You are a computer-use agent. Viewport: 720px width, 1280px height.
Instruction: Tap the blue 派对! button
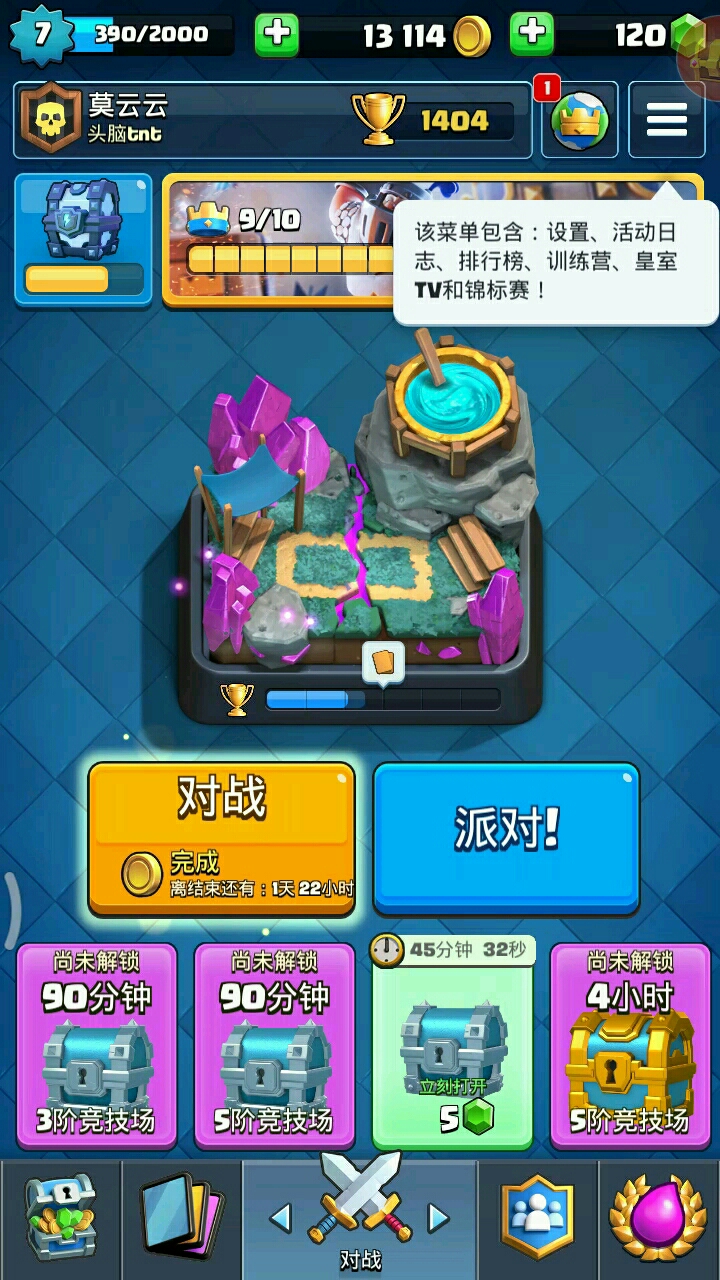506,838
